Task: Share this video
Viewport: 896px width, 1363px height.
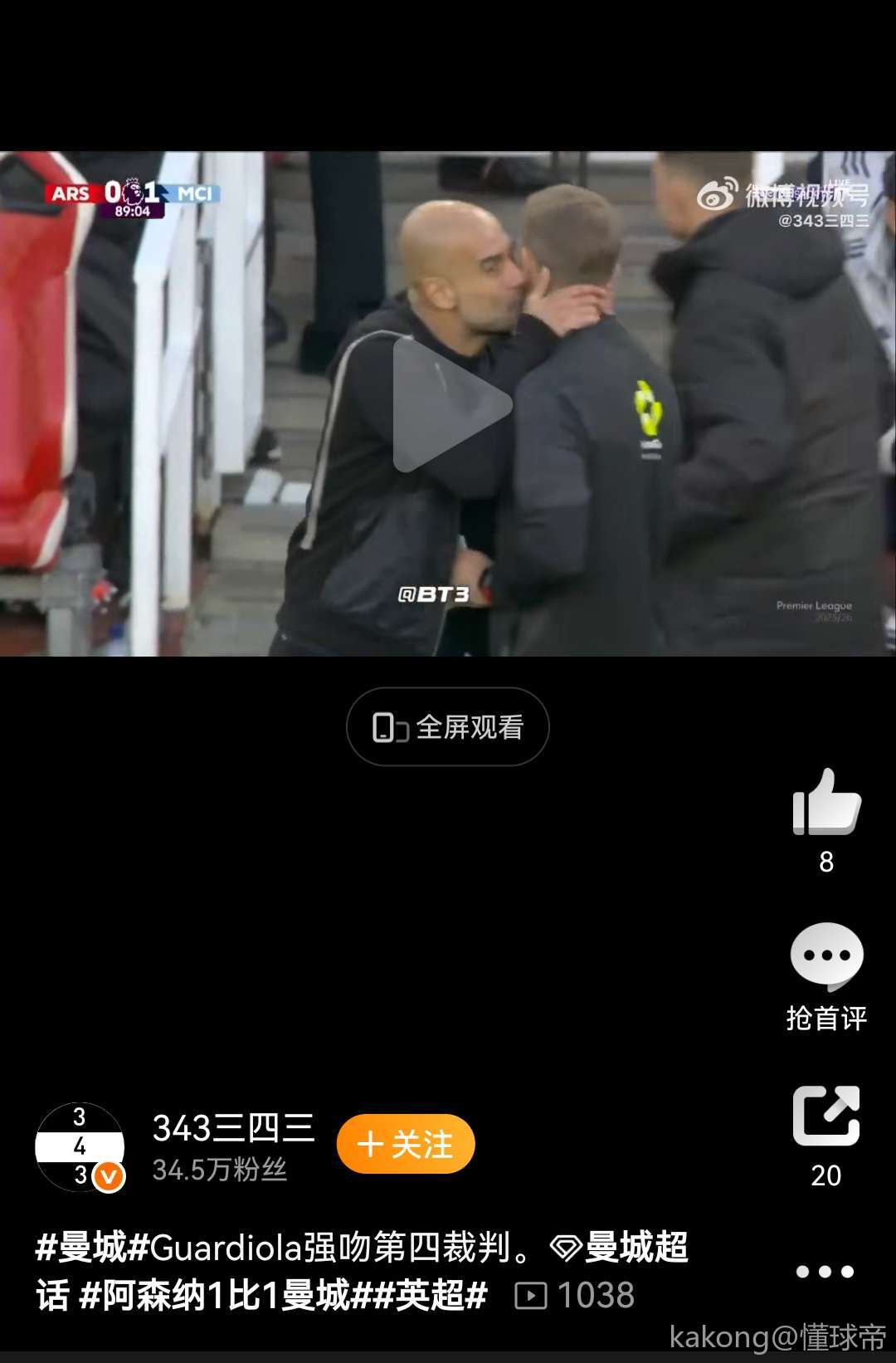Action: [x=826, y=1116]
